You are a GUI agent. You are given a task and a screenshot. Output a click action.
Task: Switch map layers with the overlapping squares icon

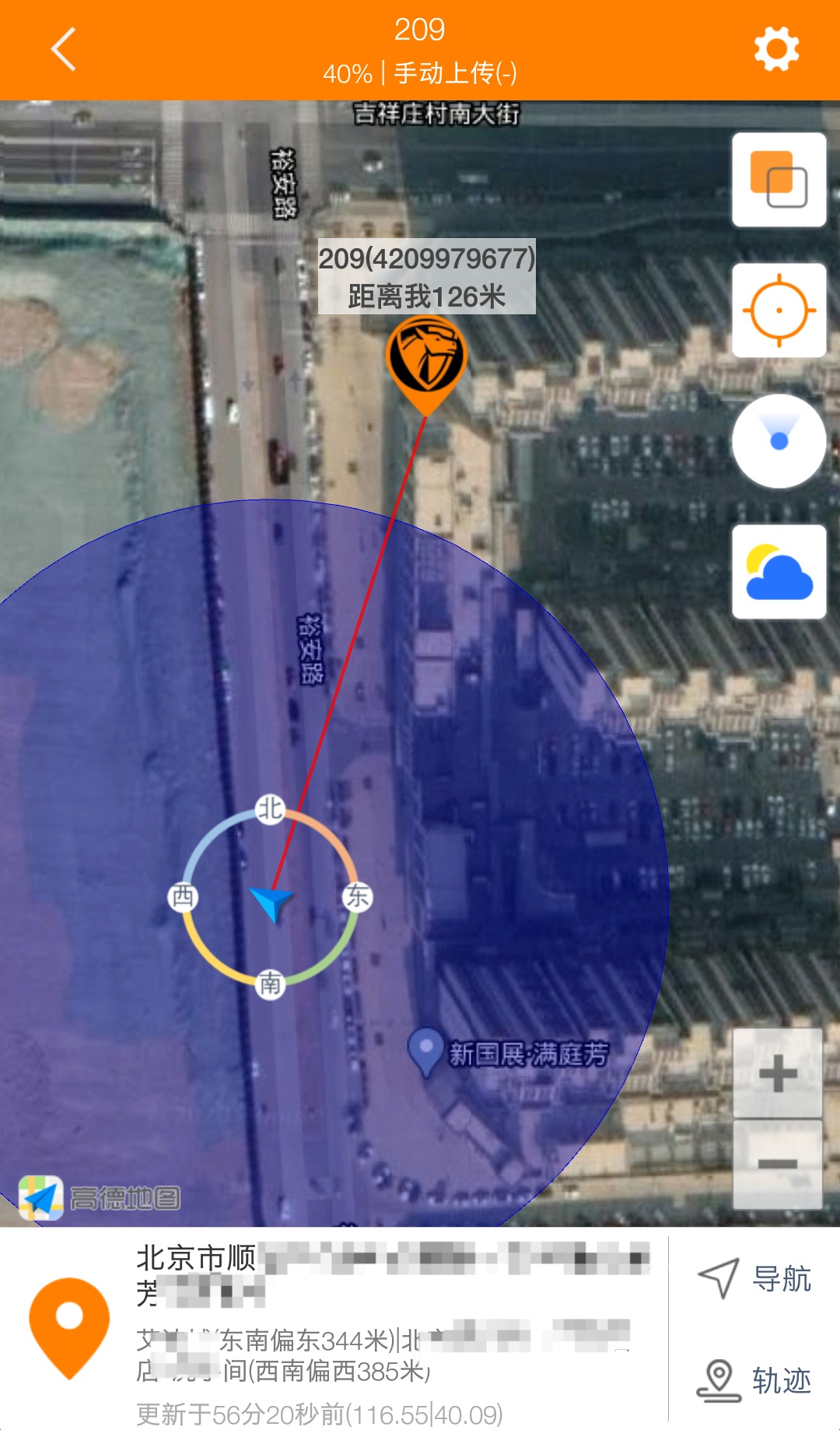[779, 180]
